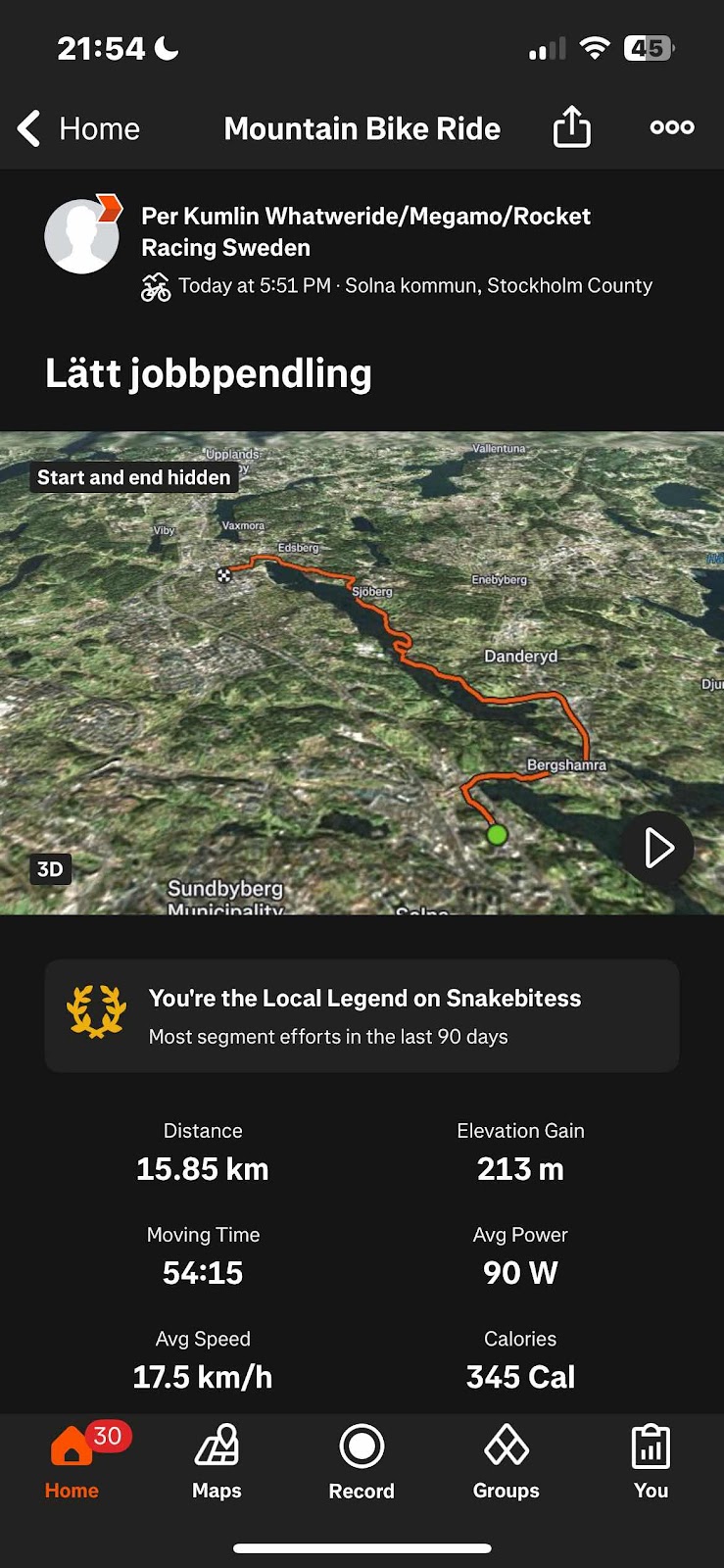Open the Local Legend on Snakebitess card

[362, 1015]
